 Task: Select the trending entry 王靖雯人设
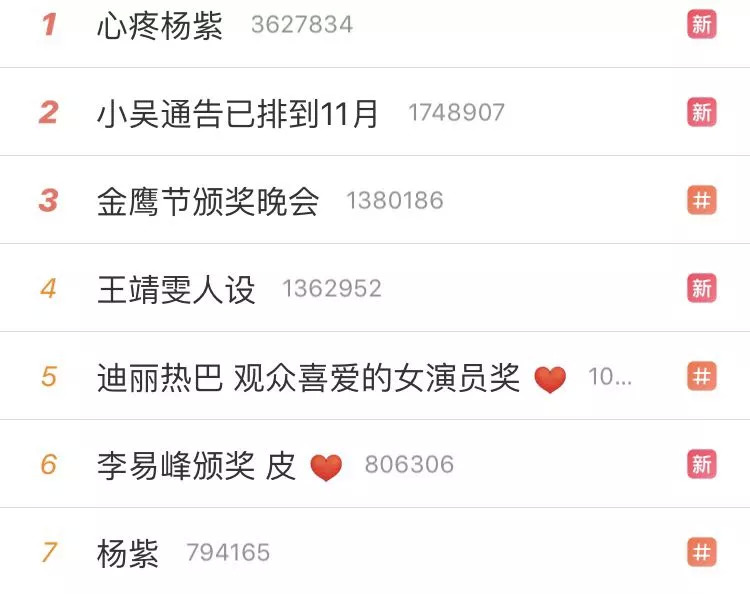click(x=176, y=289)
